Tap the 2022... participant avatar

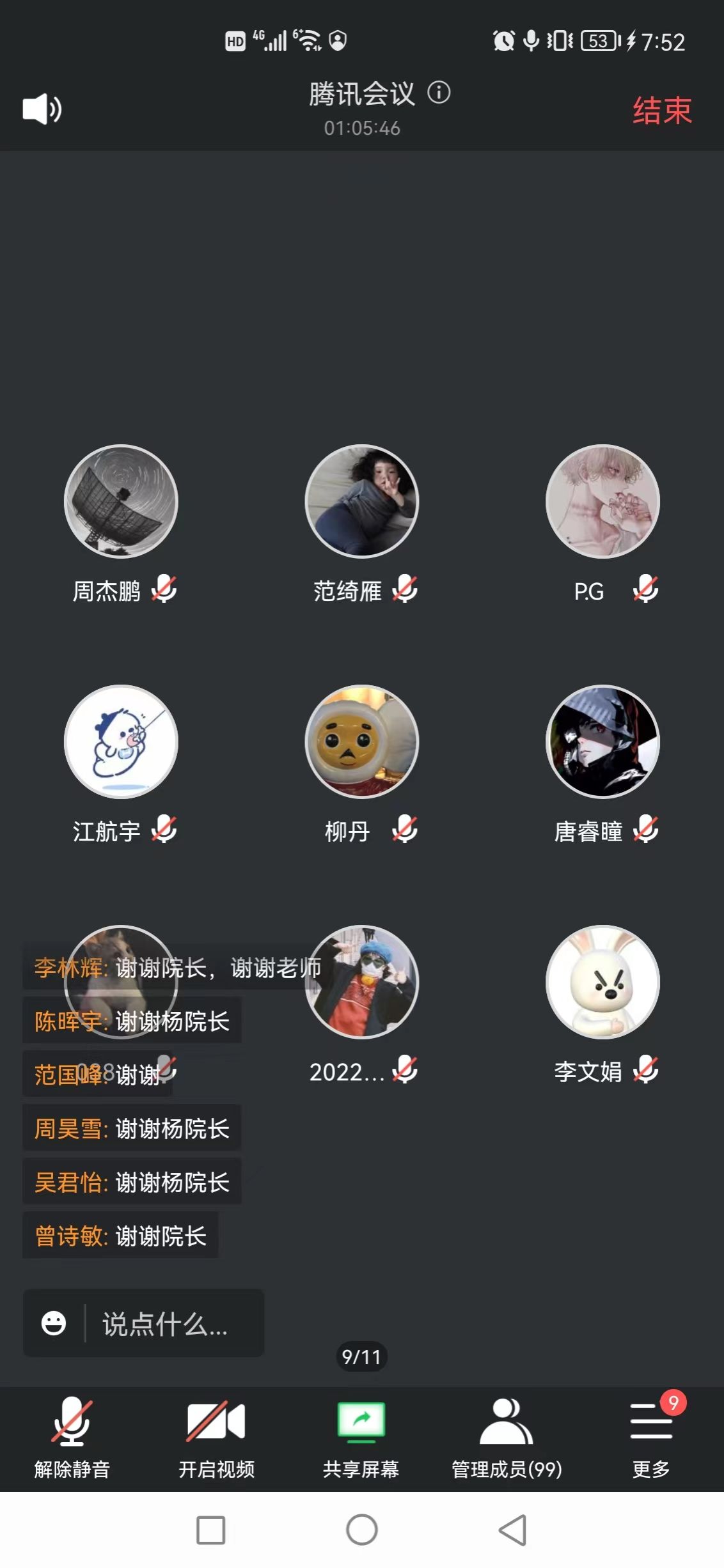(x=362, y=982)
